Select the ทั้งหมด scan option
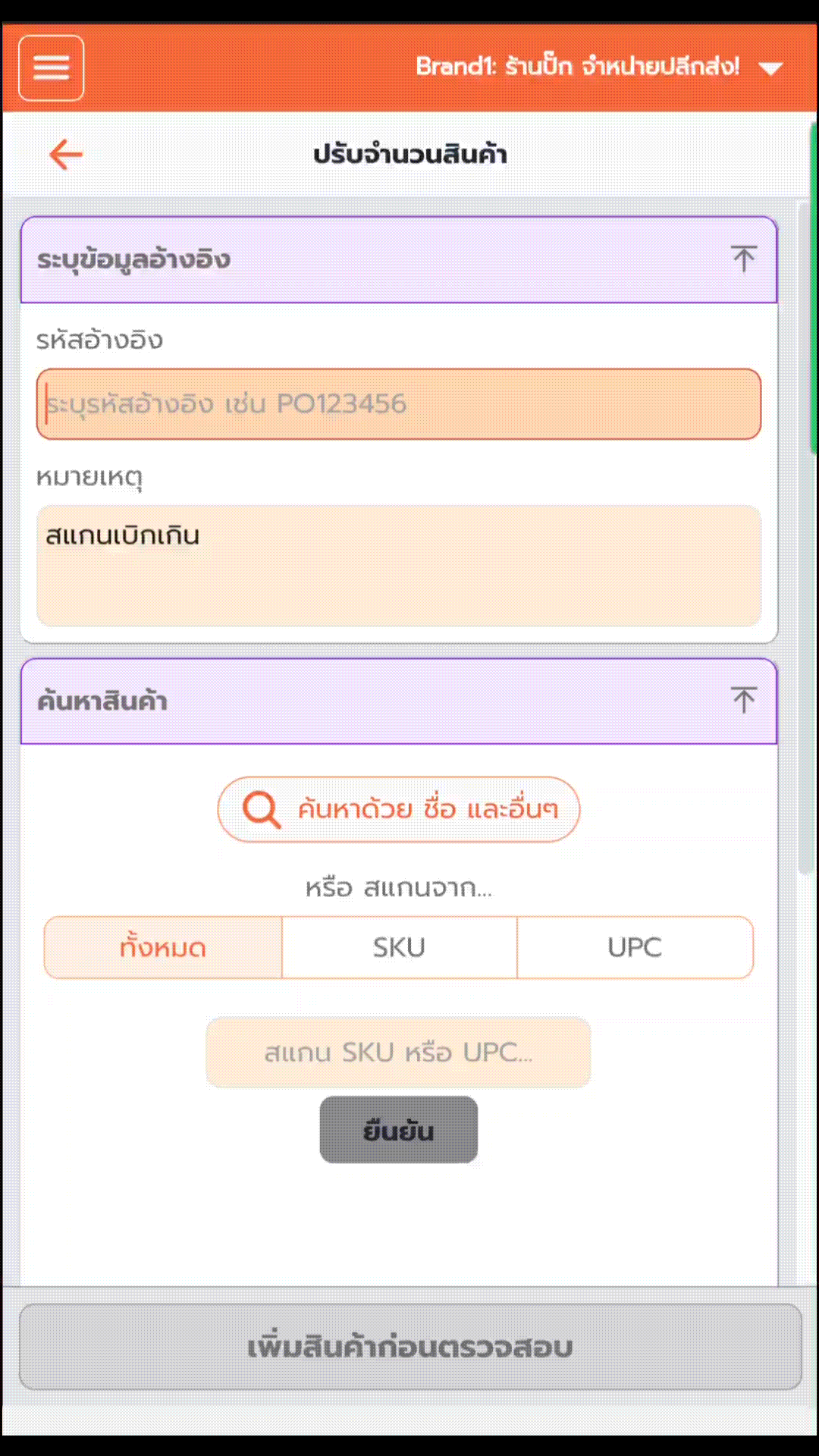 coord(163,948)
